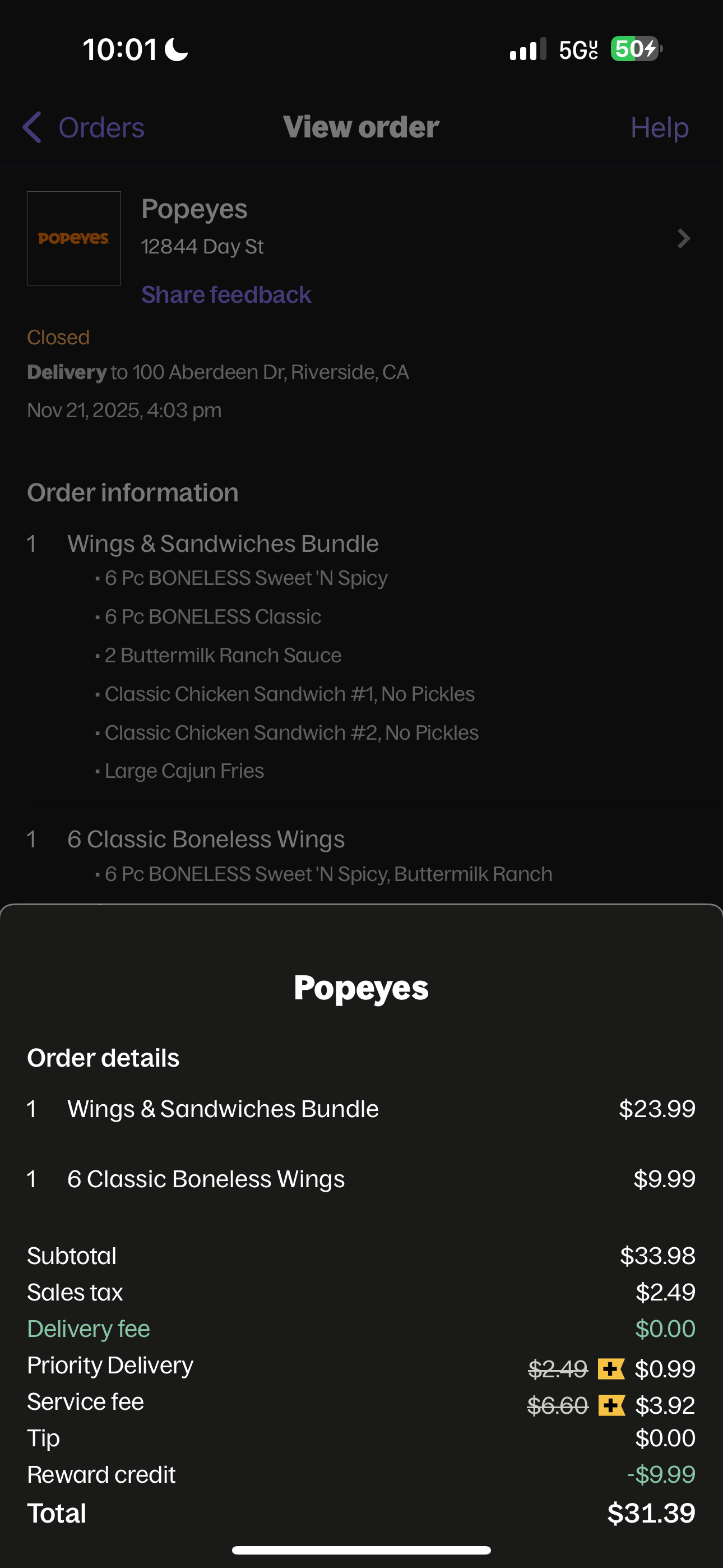Open Help for this order
Screen dimensions: 723x1568
(659, 128)
